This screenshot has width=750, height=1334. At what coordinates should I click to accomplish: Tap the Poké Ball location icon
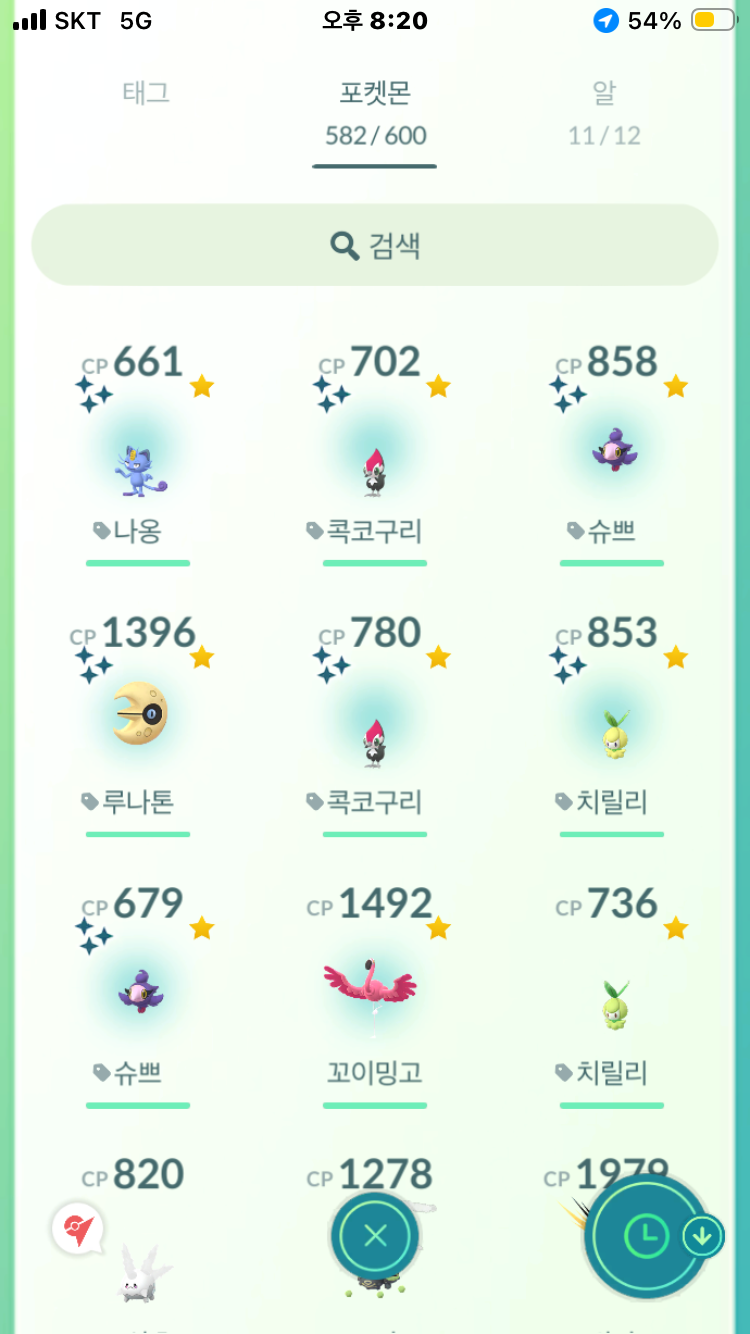tap(78, 1228)
